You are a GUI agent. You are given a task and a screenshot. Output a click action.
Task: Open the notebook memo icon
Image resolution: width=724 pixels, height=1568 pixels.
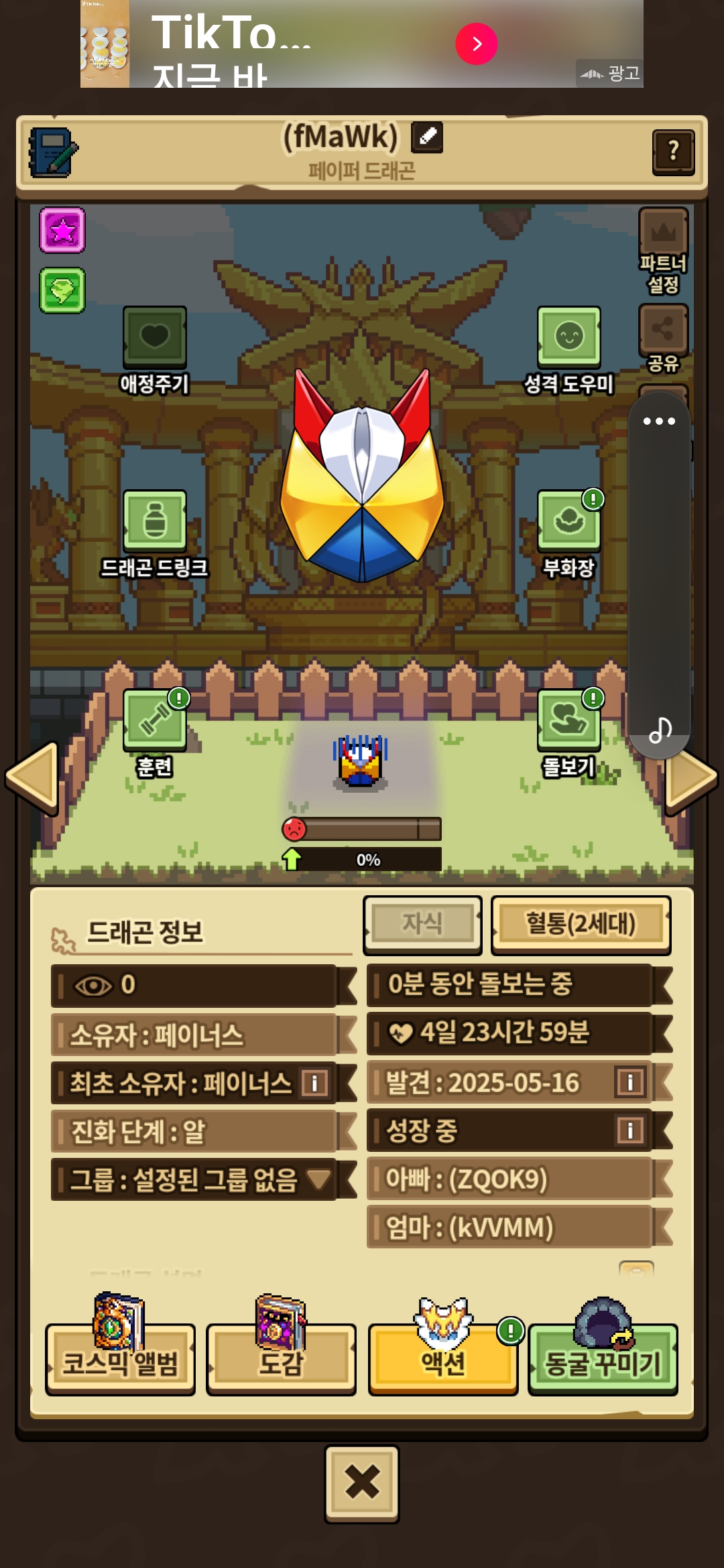52,153
